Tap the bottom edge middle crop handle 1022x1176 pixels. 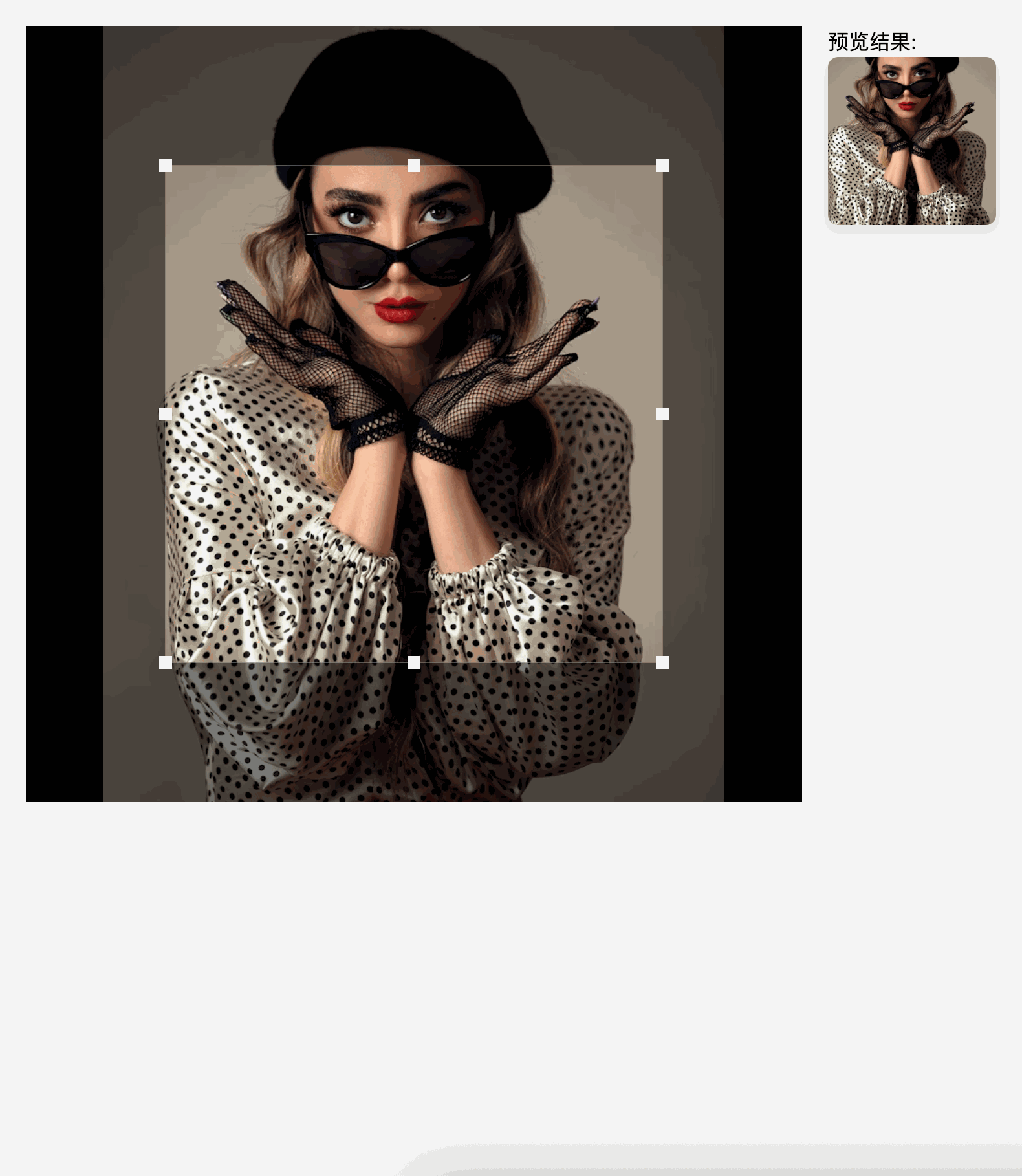414,662
